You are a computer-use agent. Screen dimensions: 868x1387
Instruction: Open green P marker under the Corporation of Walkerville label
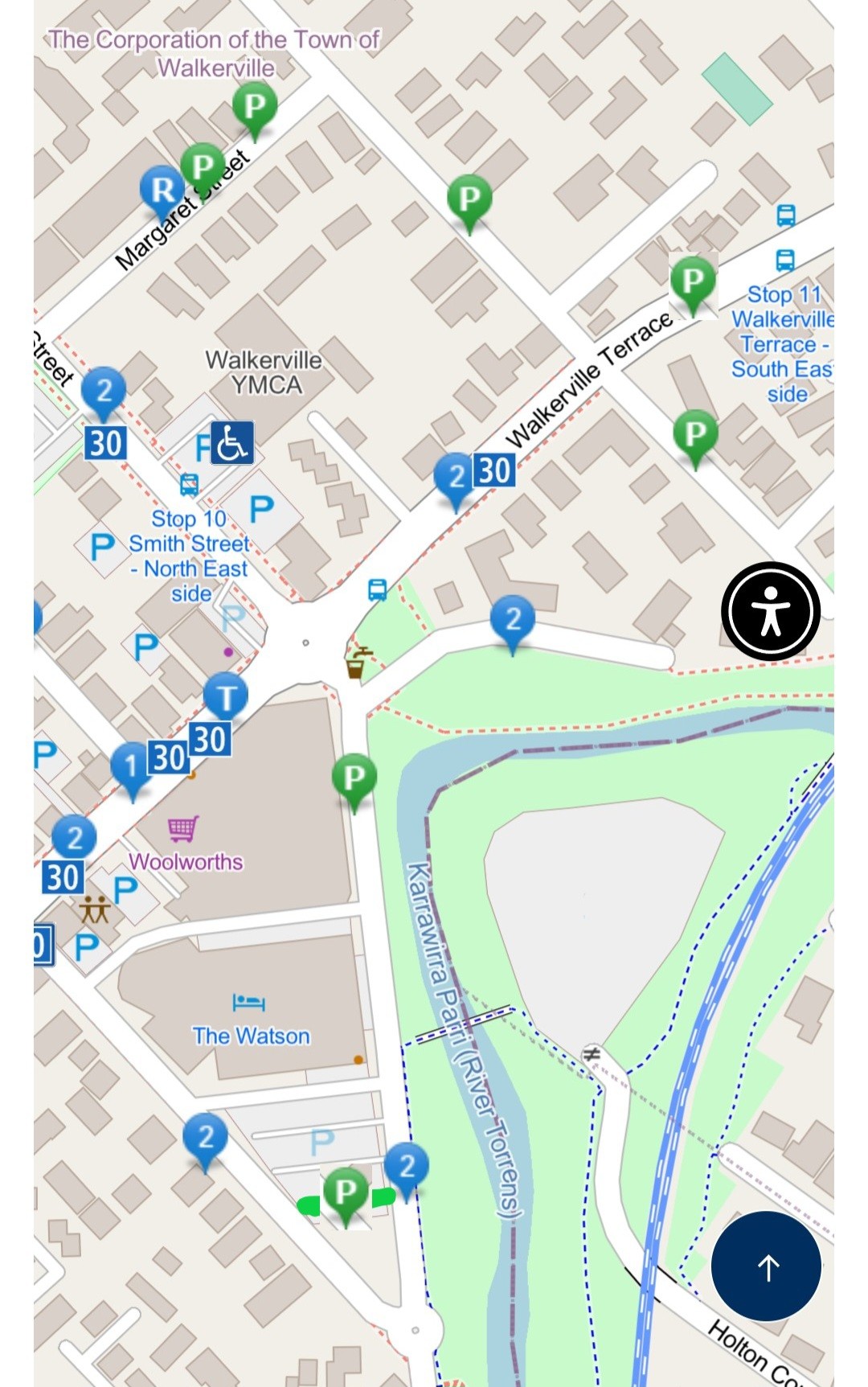click(x=255, y=106)
